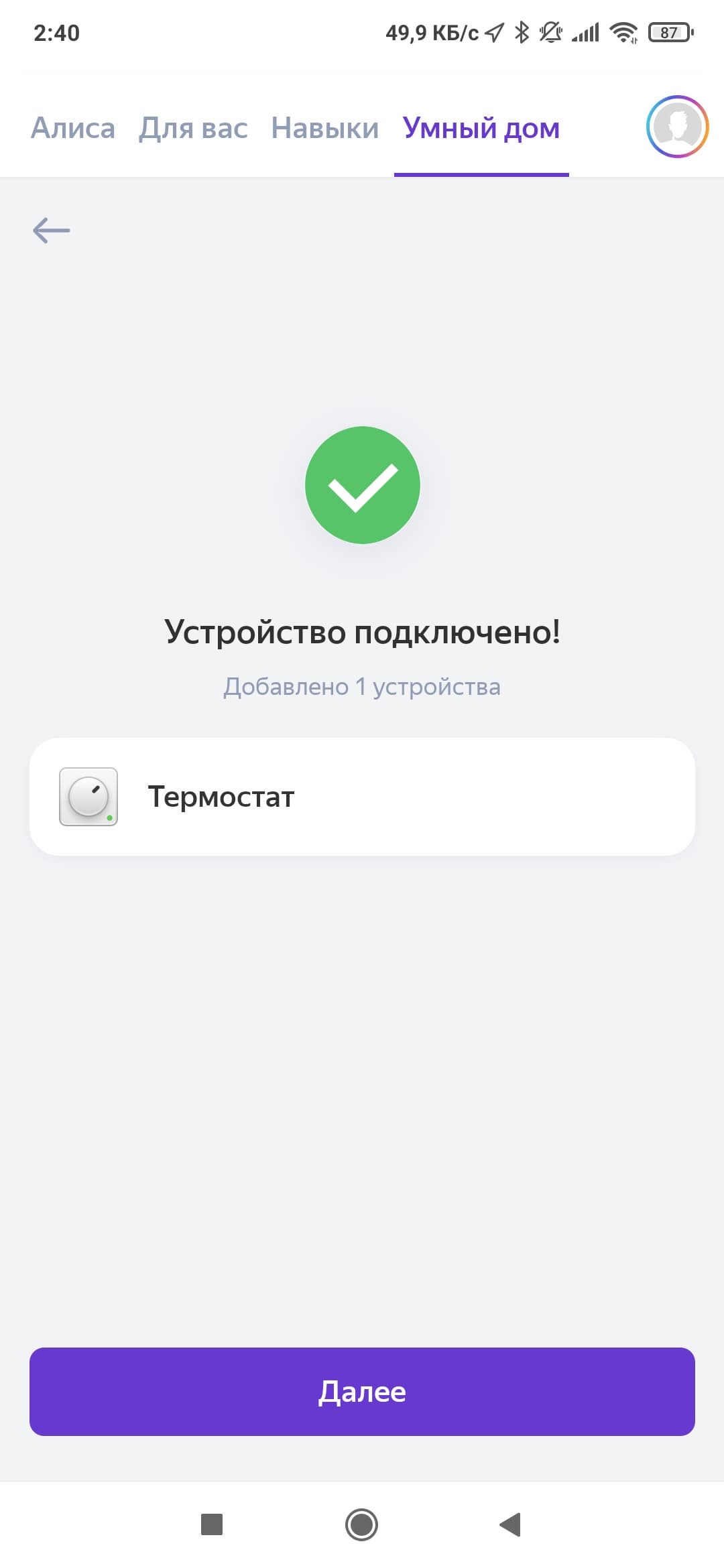Select the Умный дом tab
The width and height of the screenshot is (724, 1568).
[x=481, y=128]
